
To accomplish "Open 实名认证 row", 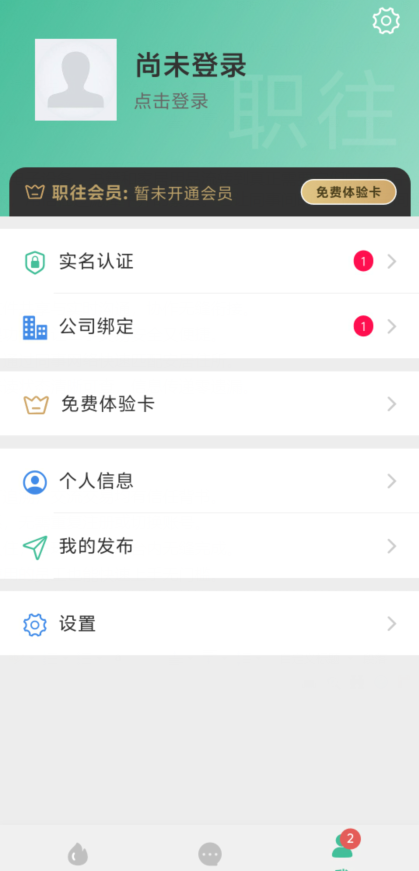I will click(210, 261).
